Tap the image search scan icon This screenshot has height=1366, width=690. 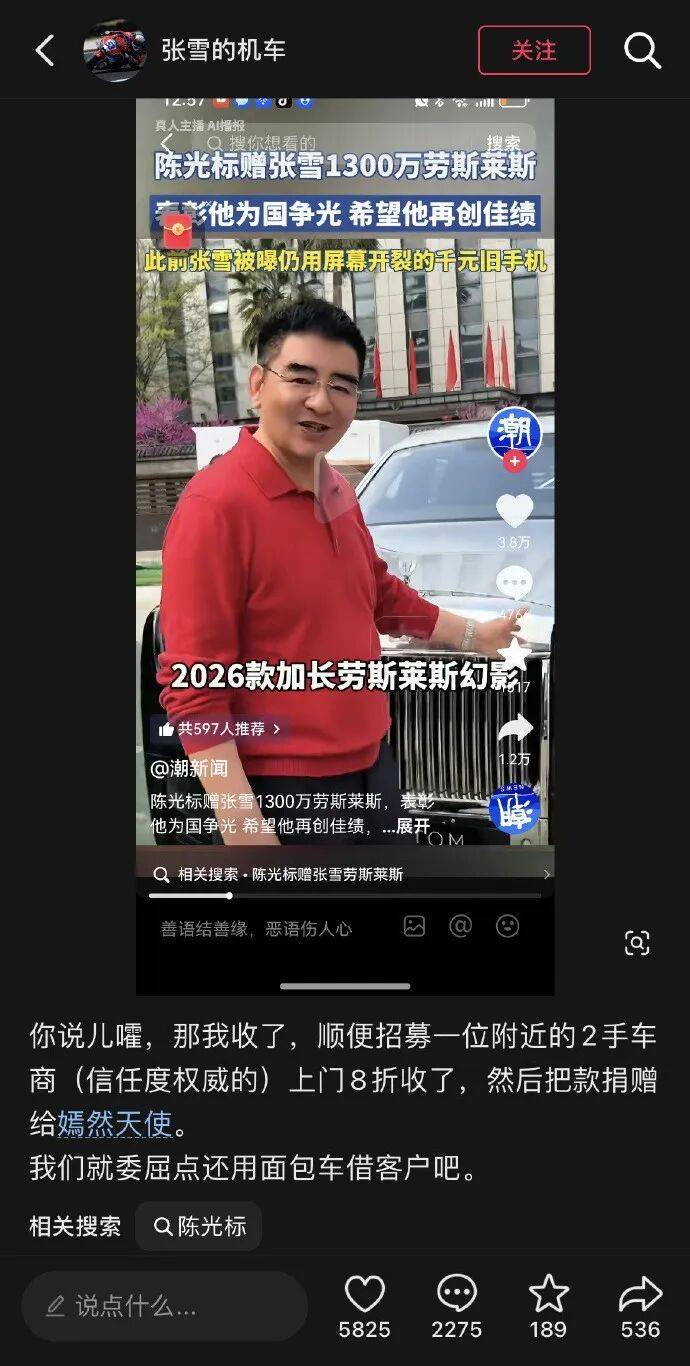click(x=637, y=942)
